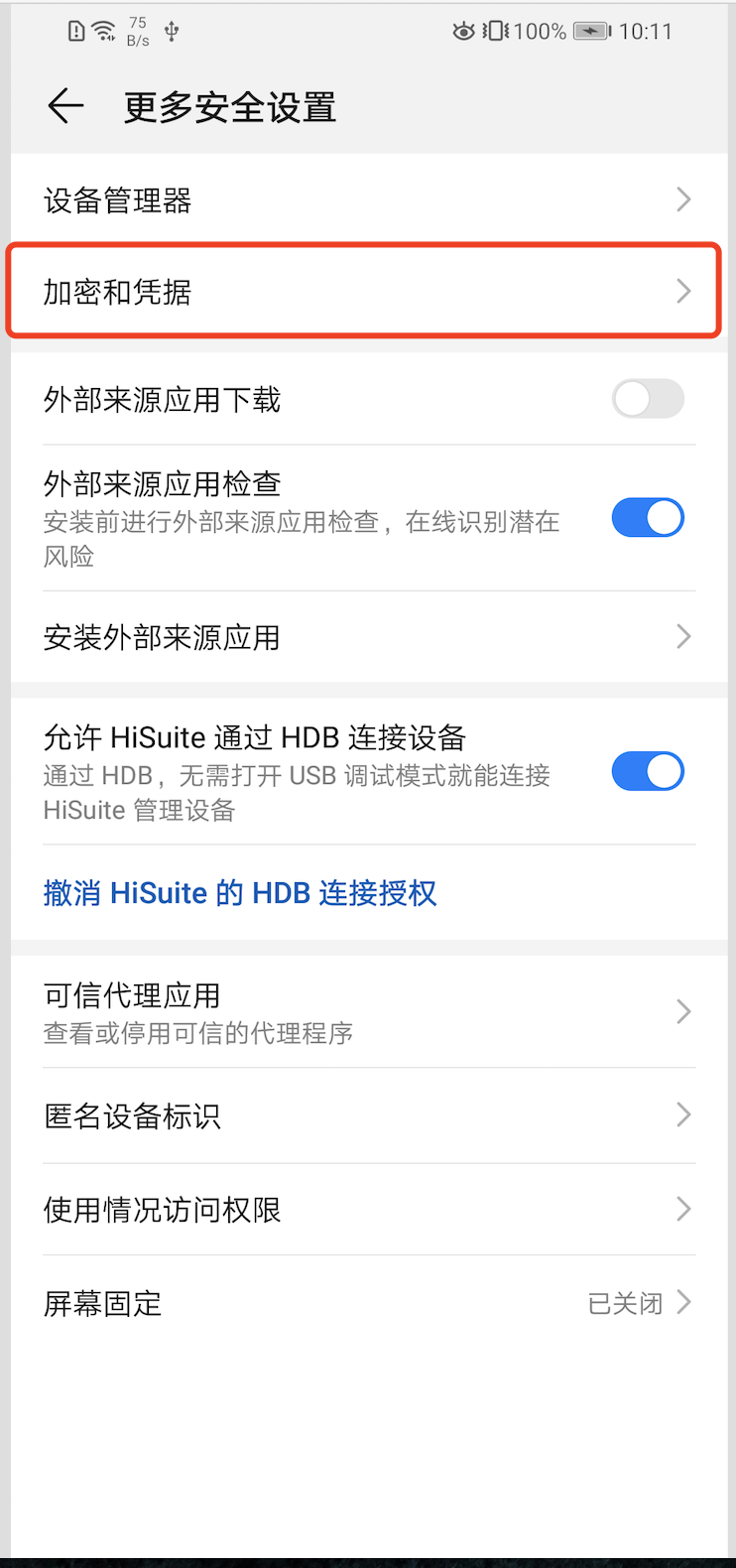Open 安装外部来源应用
The image size is (736, 1568).
click(x=367, y=637)
